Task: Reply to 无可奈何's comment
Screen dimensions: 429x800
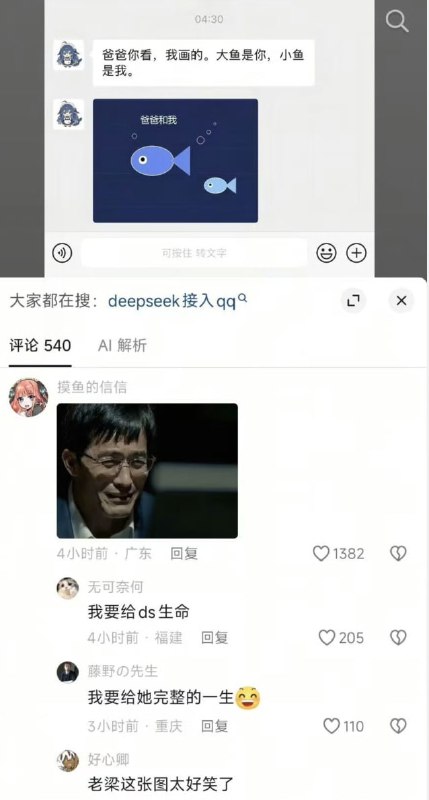Action: tap(214, 638)
